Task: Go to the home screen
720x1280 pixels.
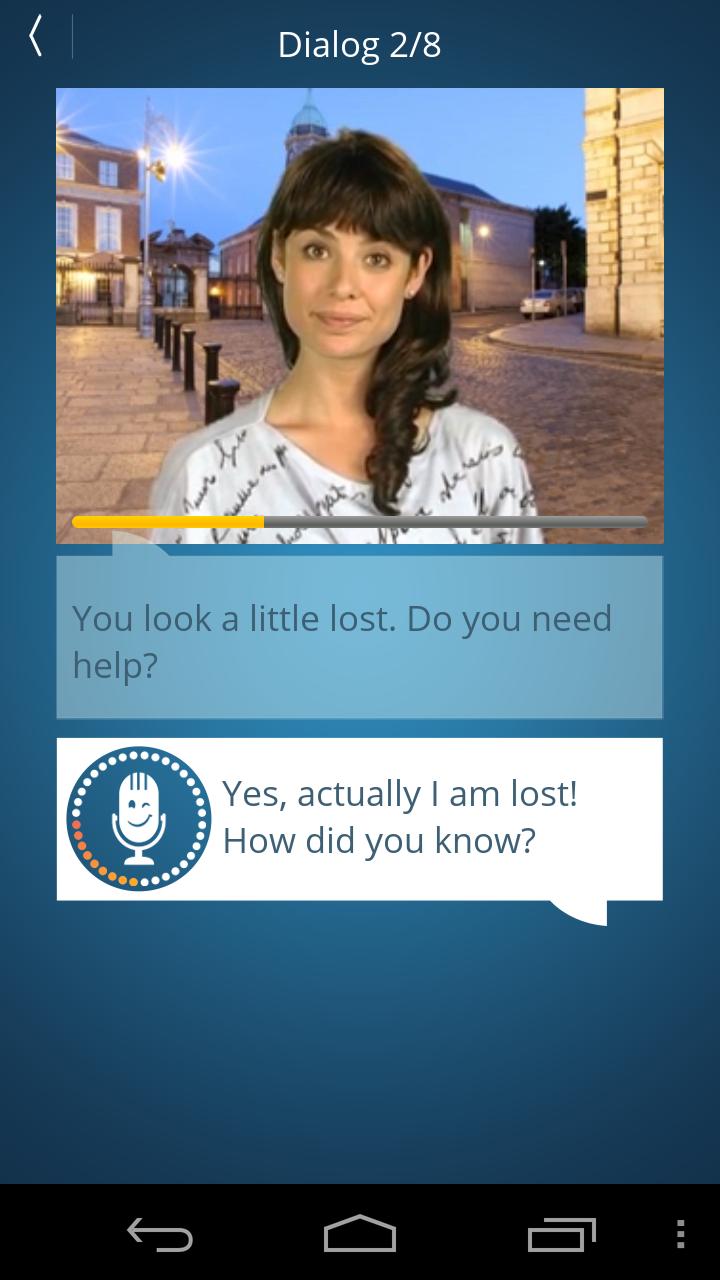Action: (x=360, y=1235)
